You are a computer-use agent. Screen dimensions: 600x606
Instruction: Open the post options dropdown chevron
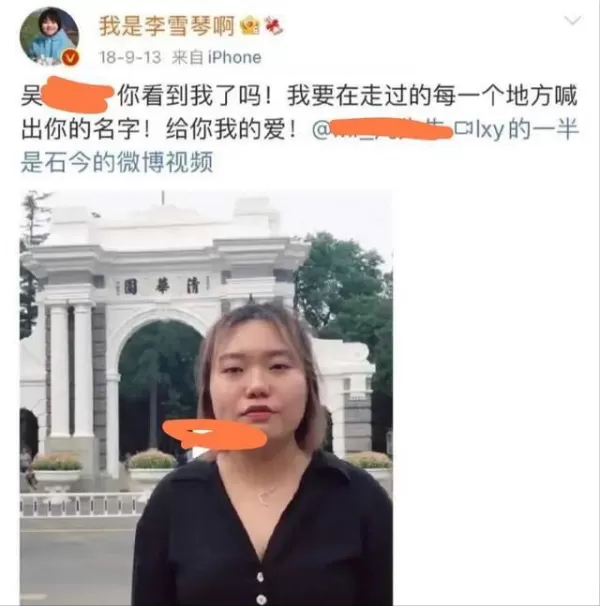click(572, 21)
